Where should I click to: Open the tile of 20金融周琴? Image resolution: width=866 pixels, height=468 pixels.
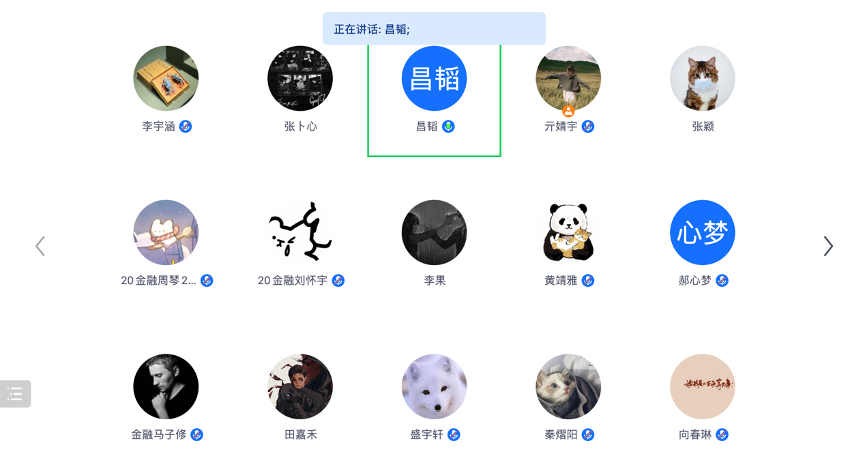[166, 233]
